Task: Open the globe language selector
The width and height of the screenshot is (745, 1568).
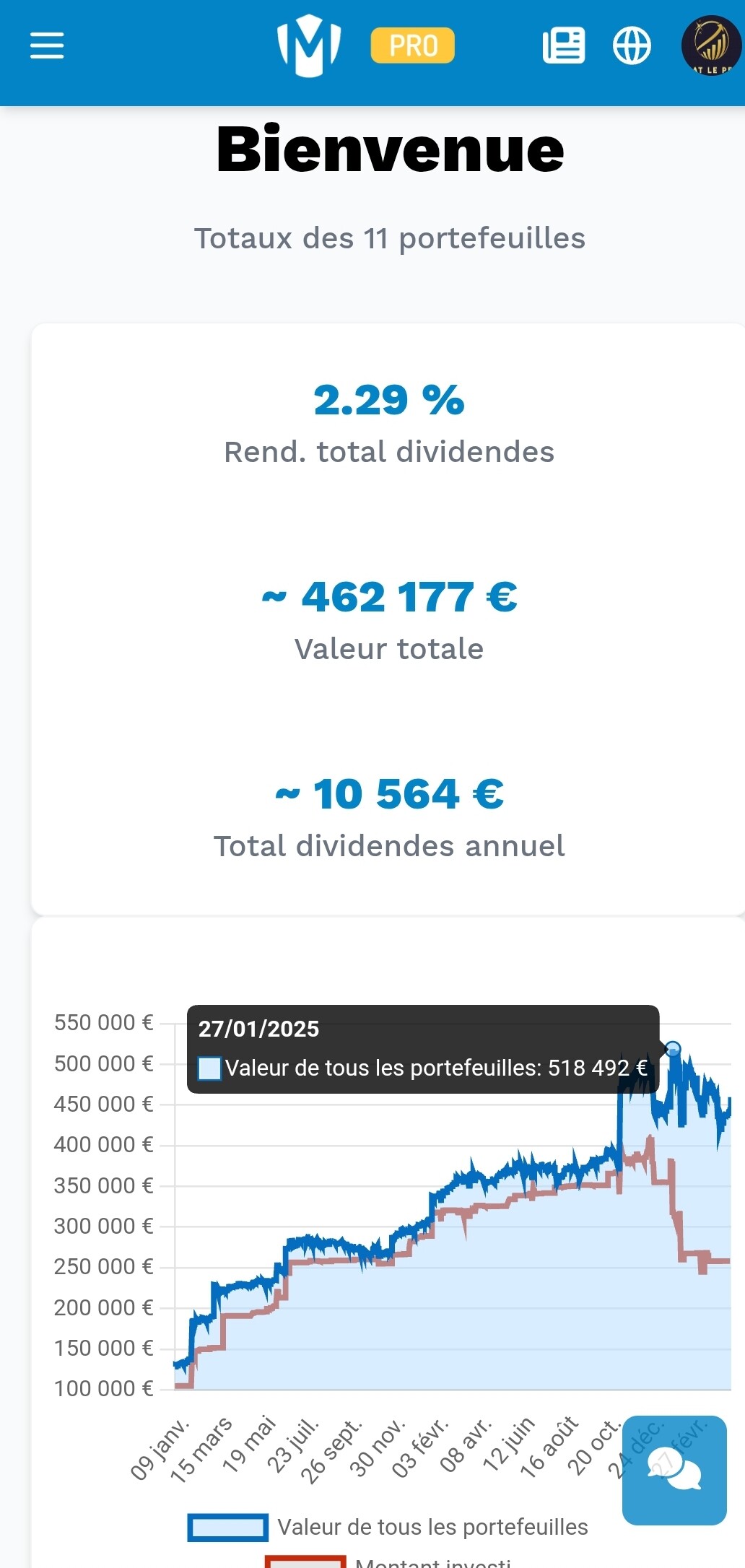Action: [632, 45]
